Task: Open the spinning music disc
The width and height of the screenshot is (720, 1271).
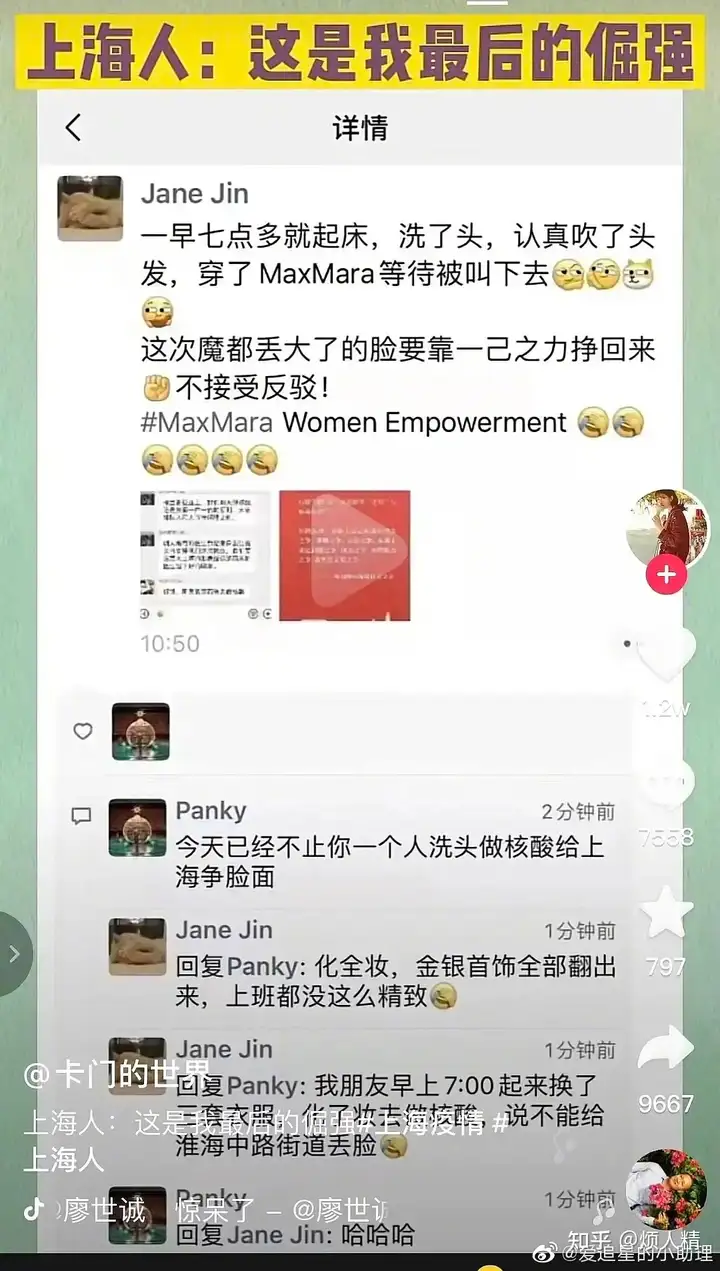Action: tap(665, 1189)
